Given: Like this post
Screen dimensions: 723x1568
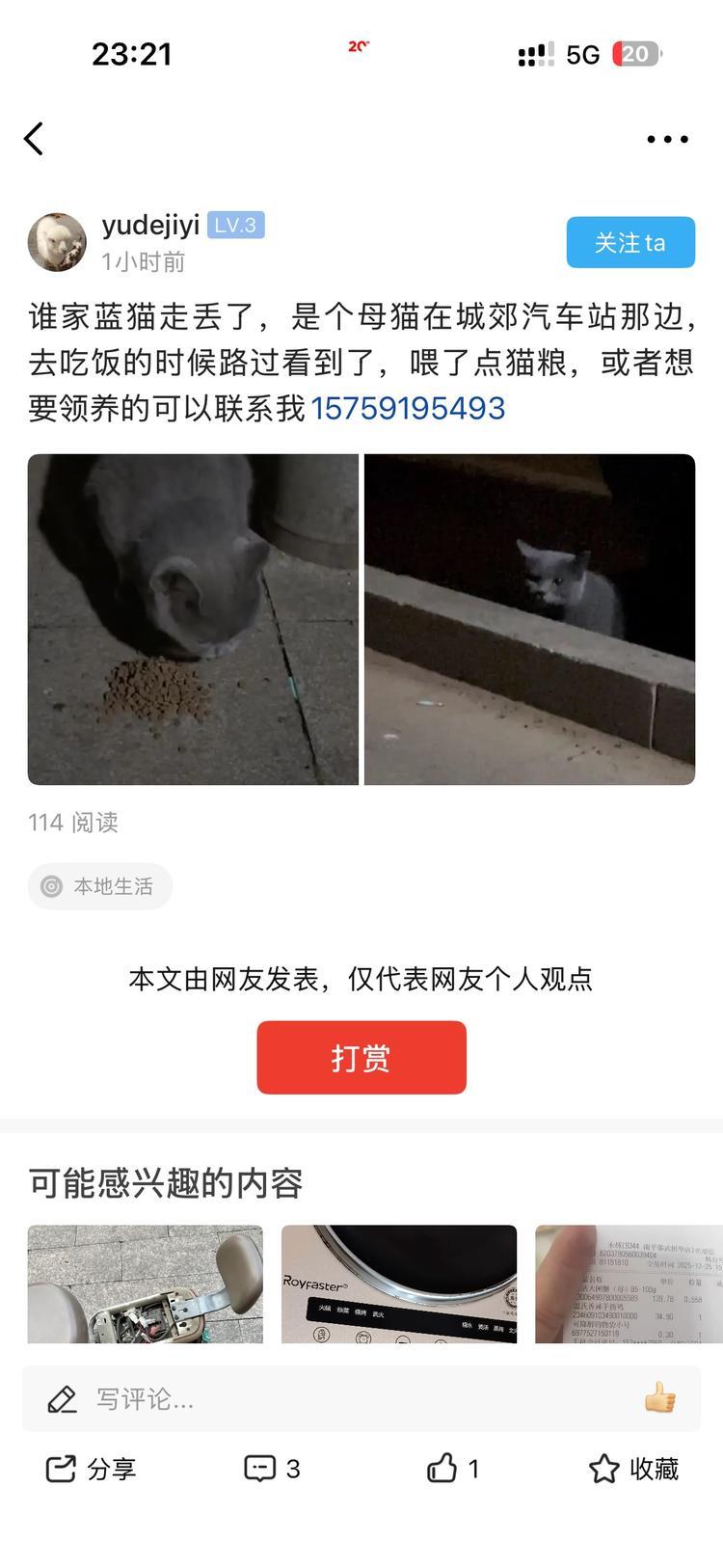Looking at the screenshot, I should click(x=453, y=1469).
